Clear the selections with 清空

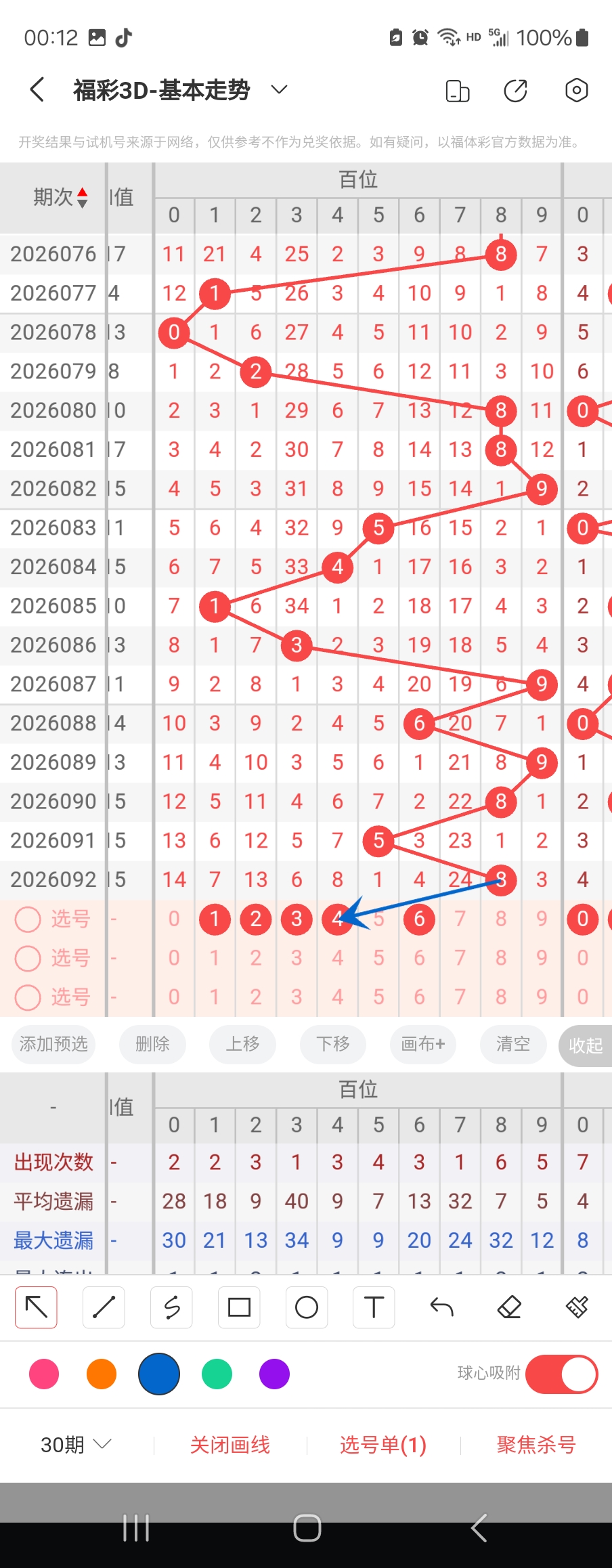pos(513,1044)
